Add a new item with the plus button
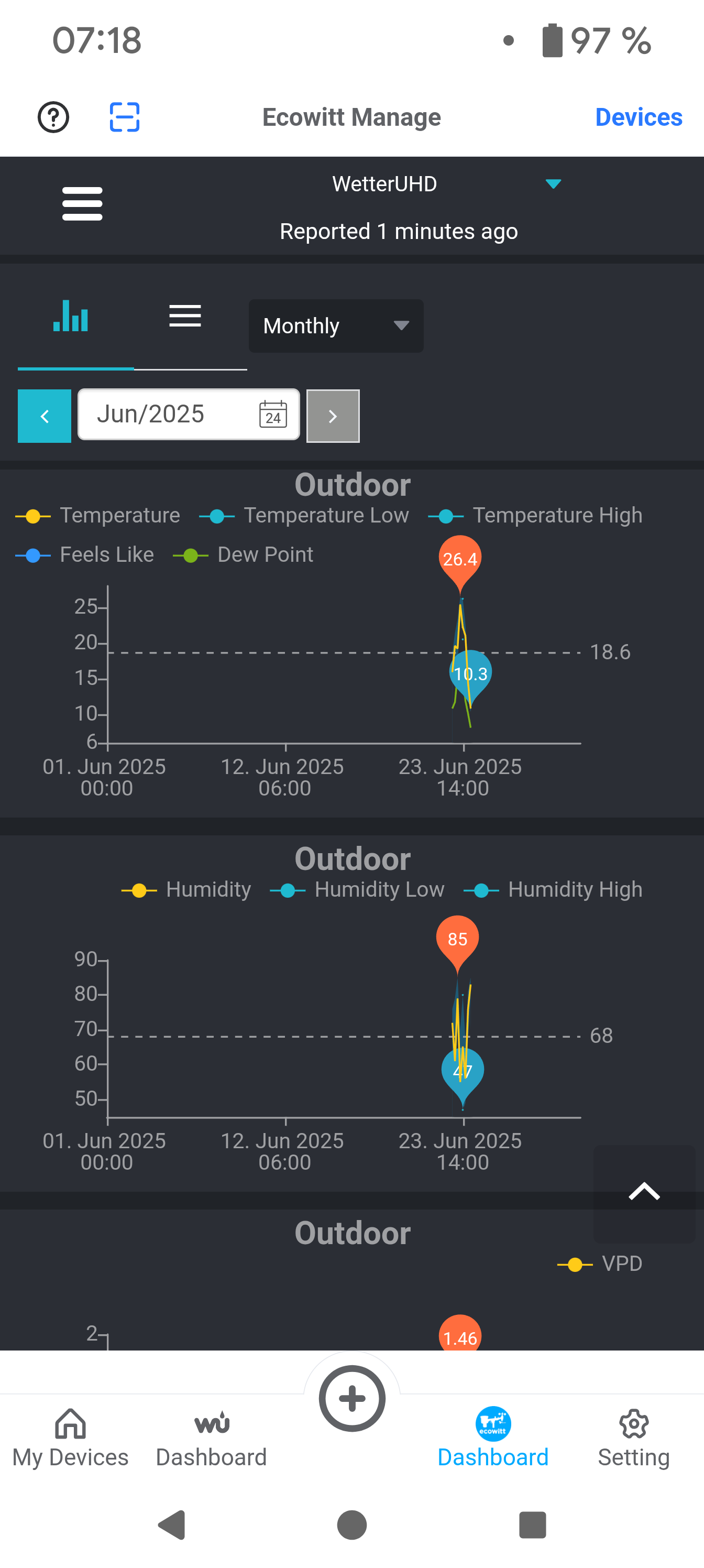The image size is (704, 1568). click(351, 1398)
